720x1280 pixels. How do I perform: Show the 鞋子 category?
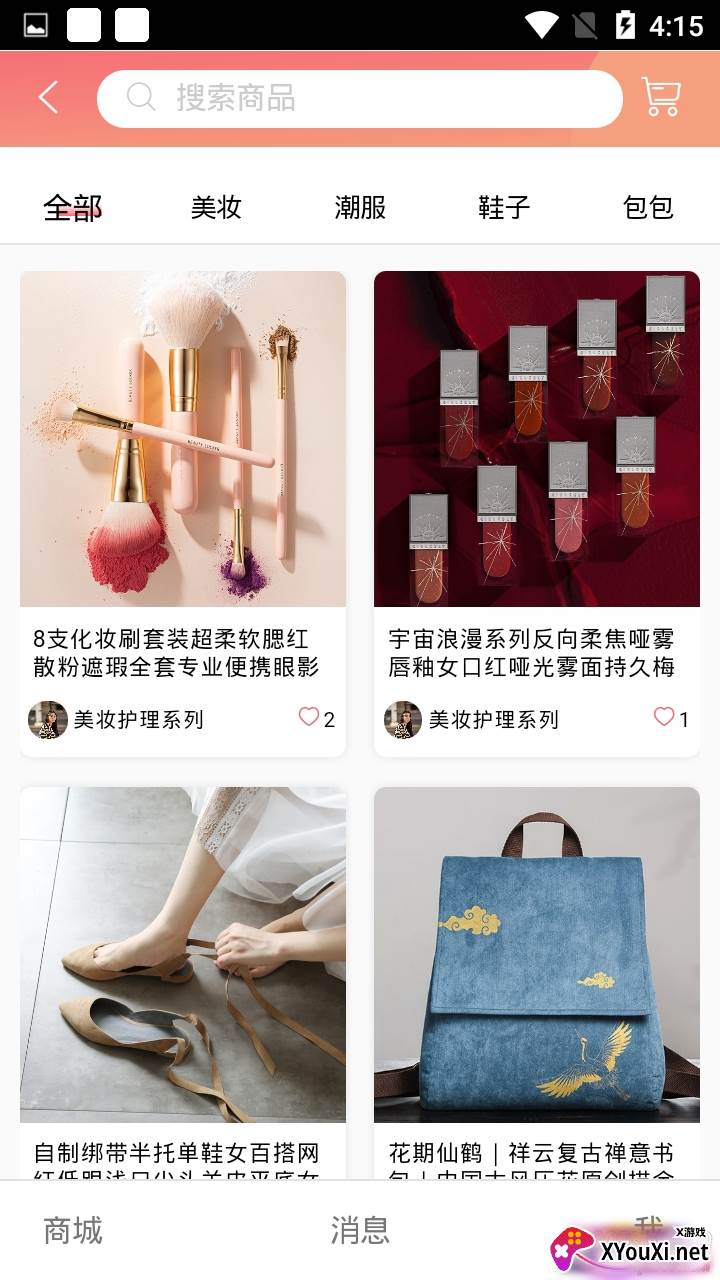504,208
